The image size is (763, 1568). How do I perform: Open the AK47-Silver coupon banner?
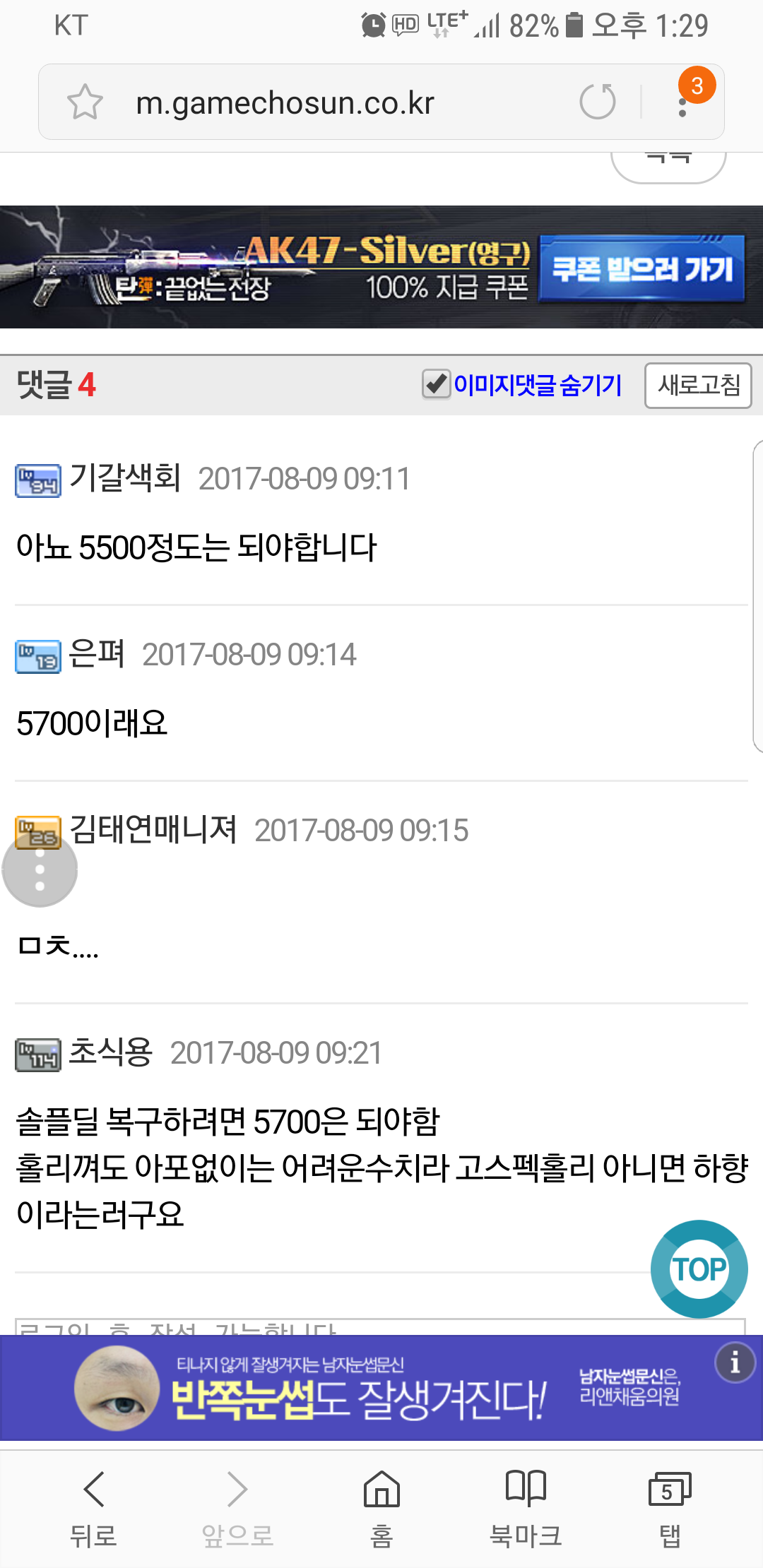tap(381, 267)
